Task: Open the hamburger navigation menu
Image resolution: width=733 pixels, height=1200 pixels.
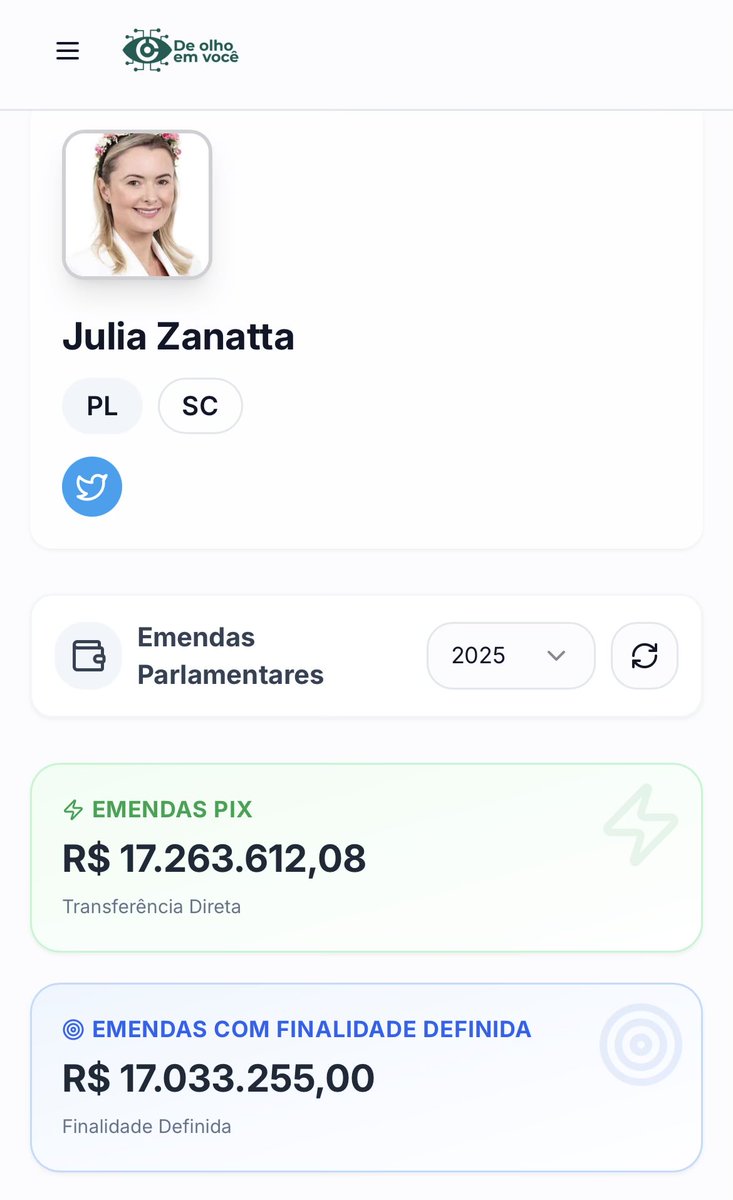Action: [x=67, y=51]
